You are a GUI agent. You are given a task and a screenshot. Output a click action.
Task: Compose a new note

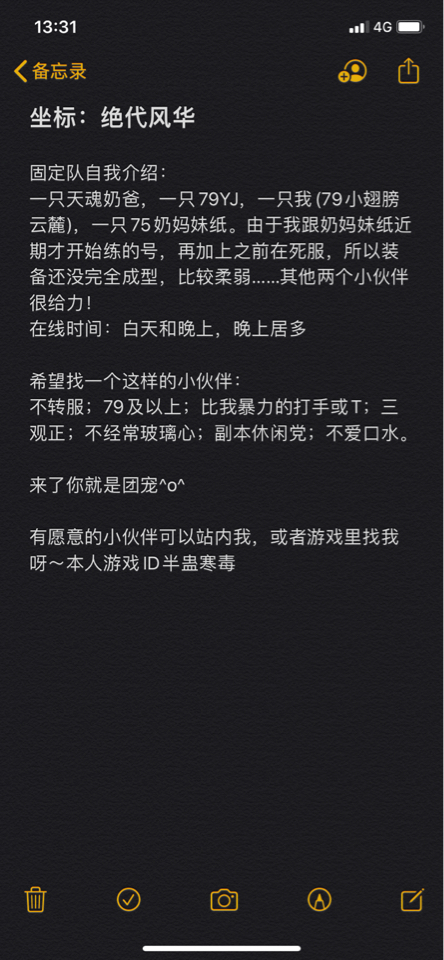(x=412, y=899)
